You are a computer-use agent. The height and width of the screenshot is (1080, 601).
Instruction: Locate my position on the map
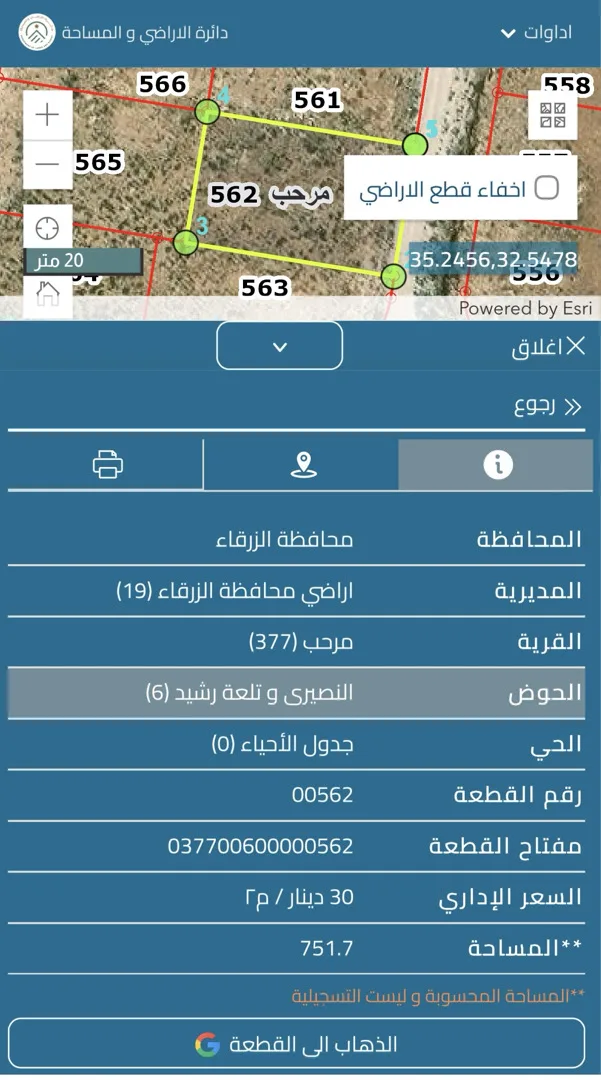coord(47,227)
